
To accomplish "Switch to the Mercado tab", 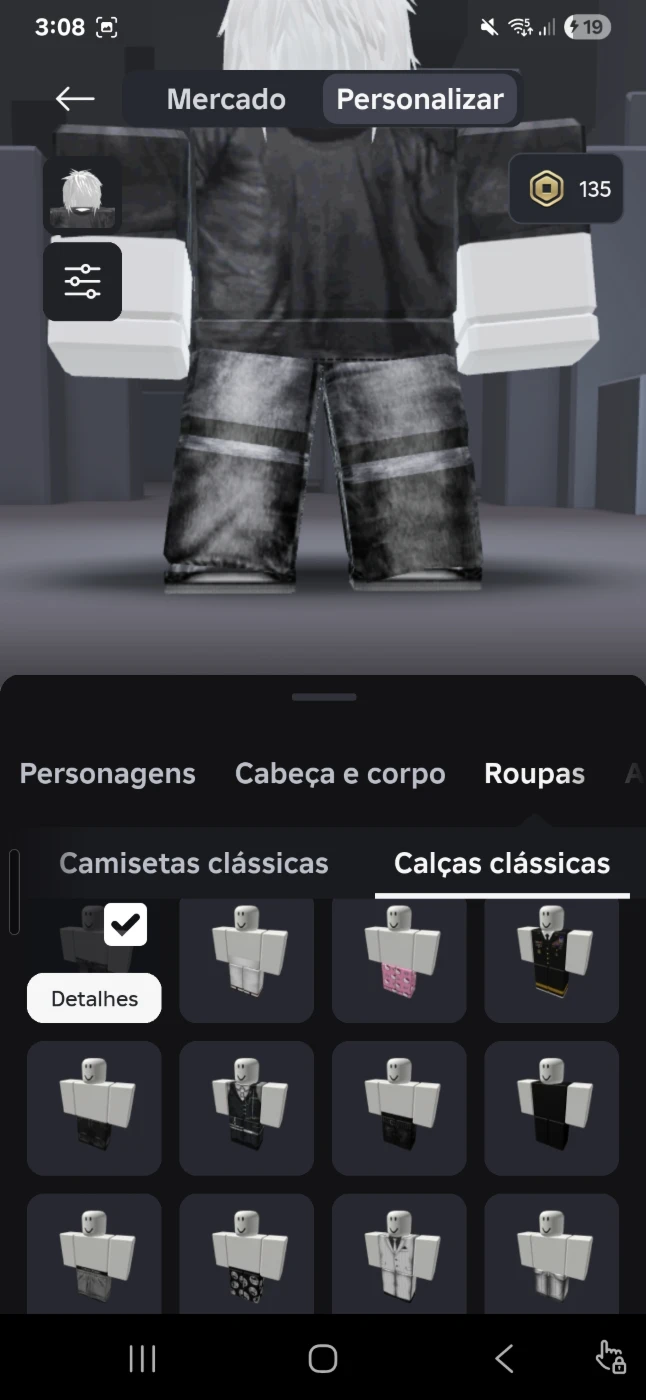I will [226, 99].
